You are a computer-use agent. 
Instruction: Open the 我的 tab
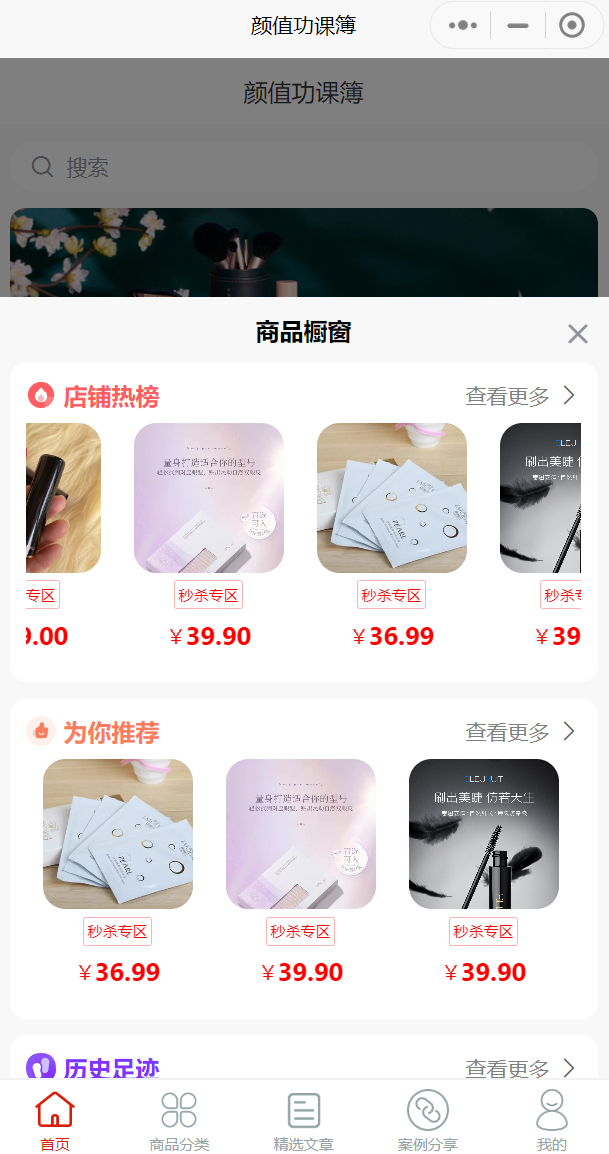[552, 1120]
